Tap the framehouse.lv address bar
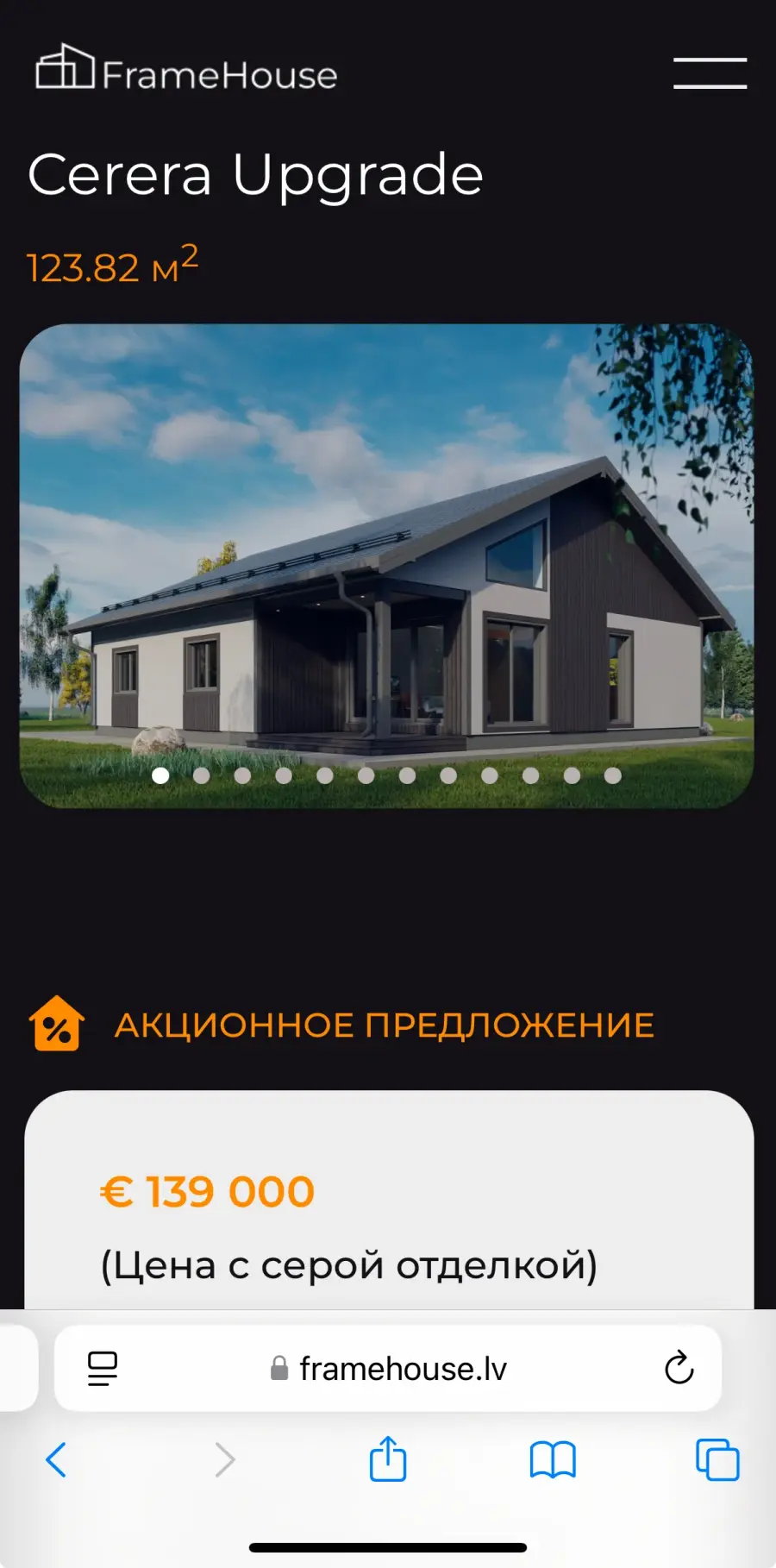The width and height of the screenshot is (776, 1568). tap(388, 1368)
